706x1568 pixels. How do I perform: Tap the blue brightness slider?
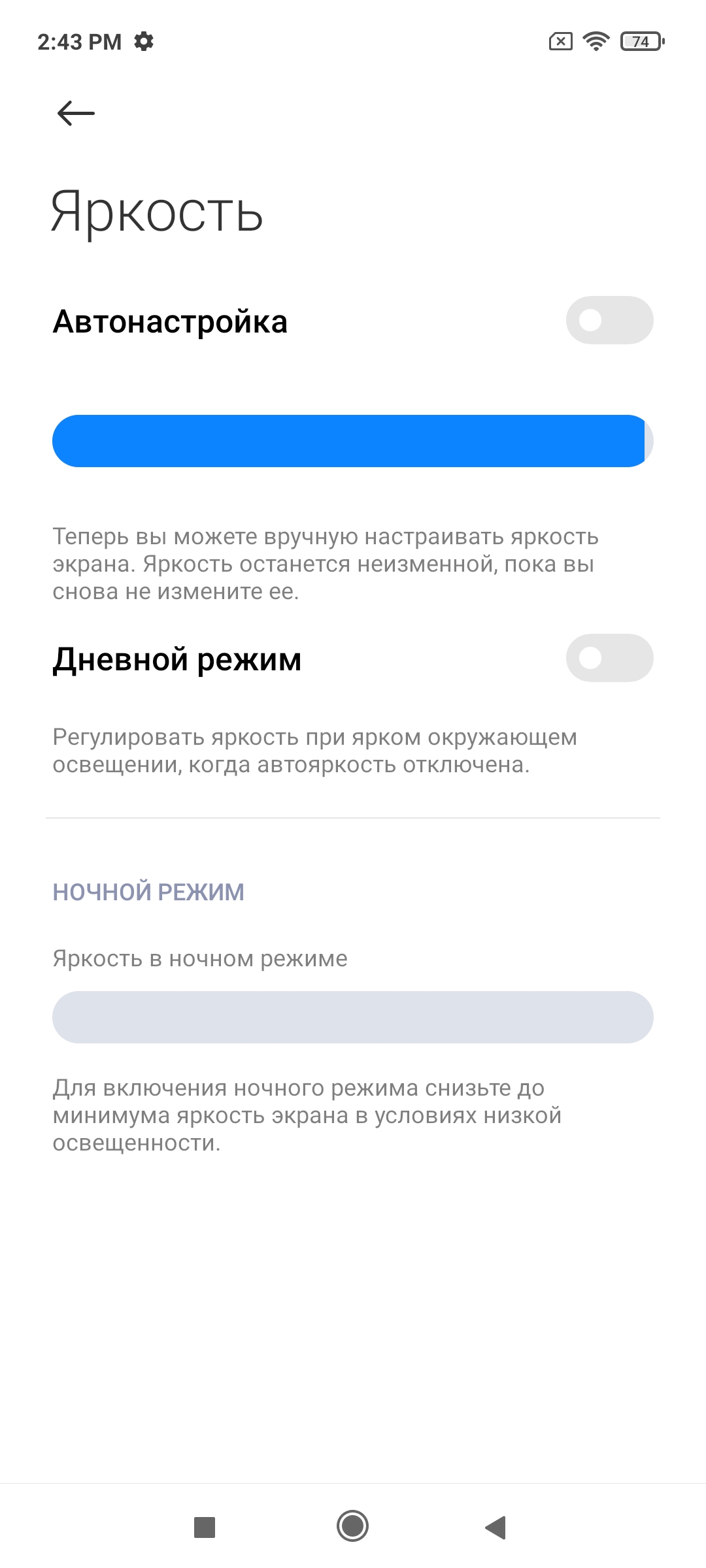click(x=352, y=441)
